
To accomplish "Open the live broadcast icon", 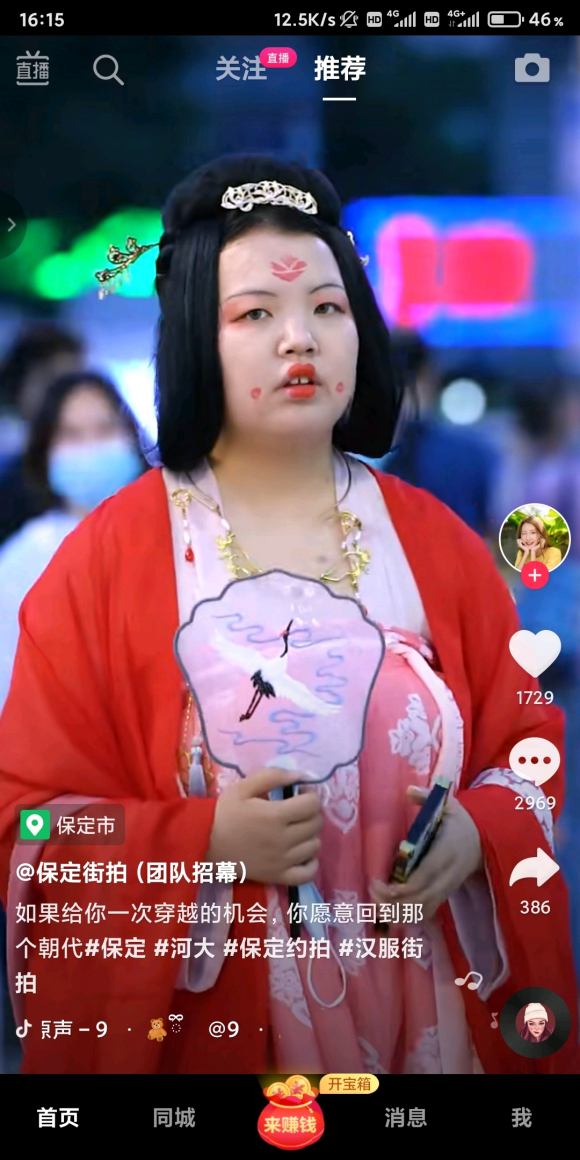I will [x=33, y=69].
